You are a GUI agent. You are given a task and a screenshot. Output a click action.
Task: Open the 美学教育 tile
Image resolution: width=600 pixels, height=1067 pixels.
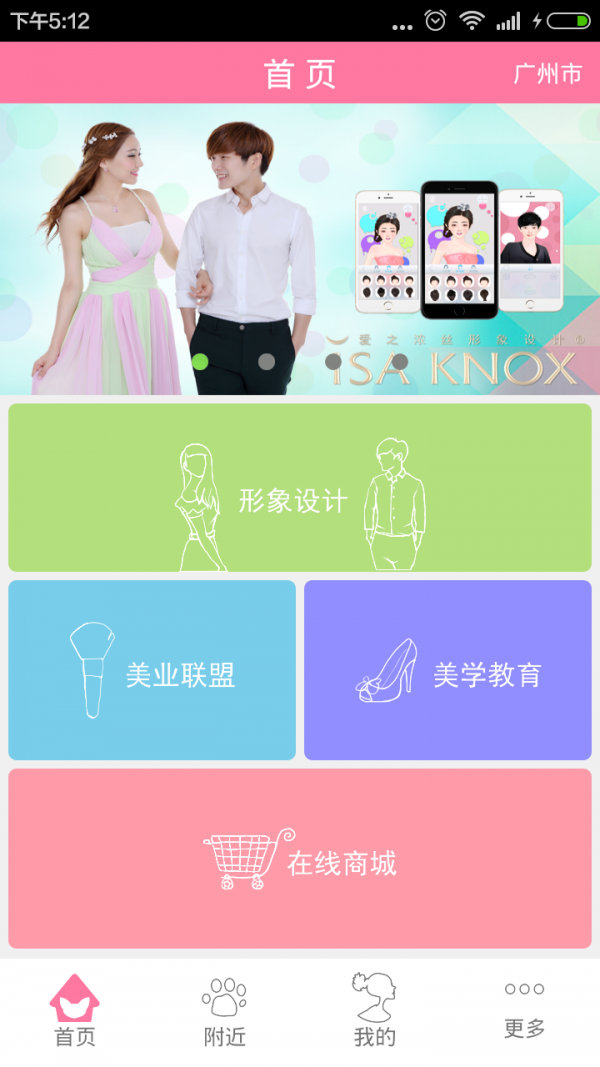point(448,670)
